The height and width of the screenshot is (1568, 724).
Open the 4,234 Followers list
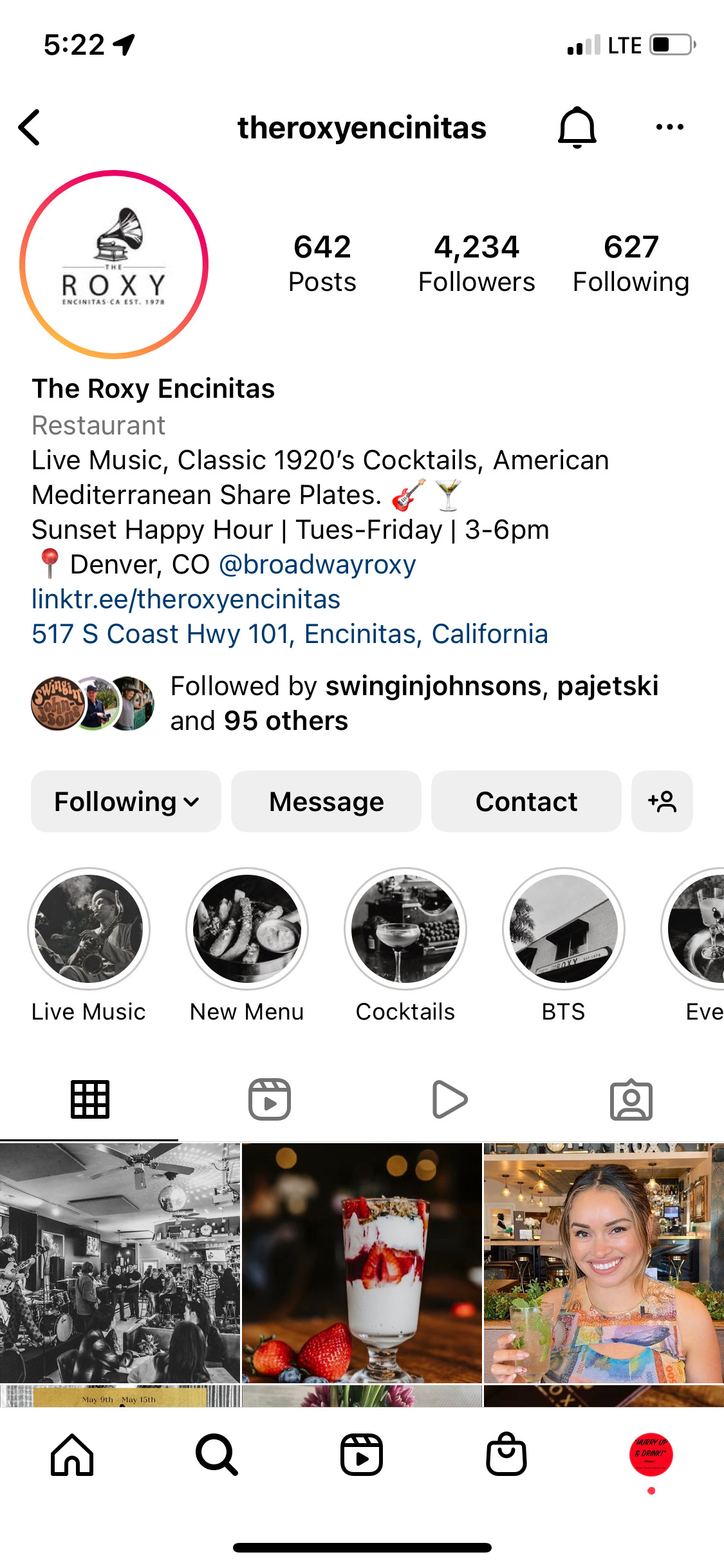coord(476,264)
